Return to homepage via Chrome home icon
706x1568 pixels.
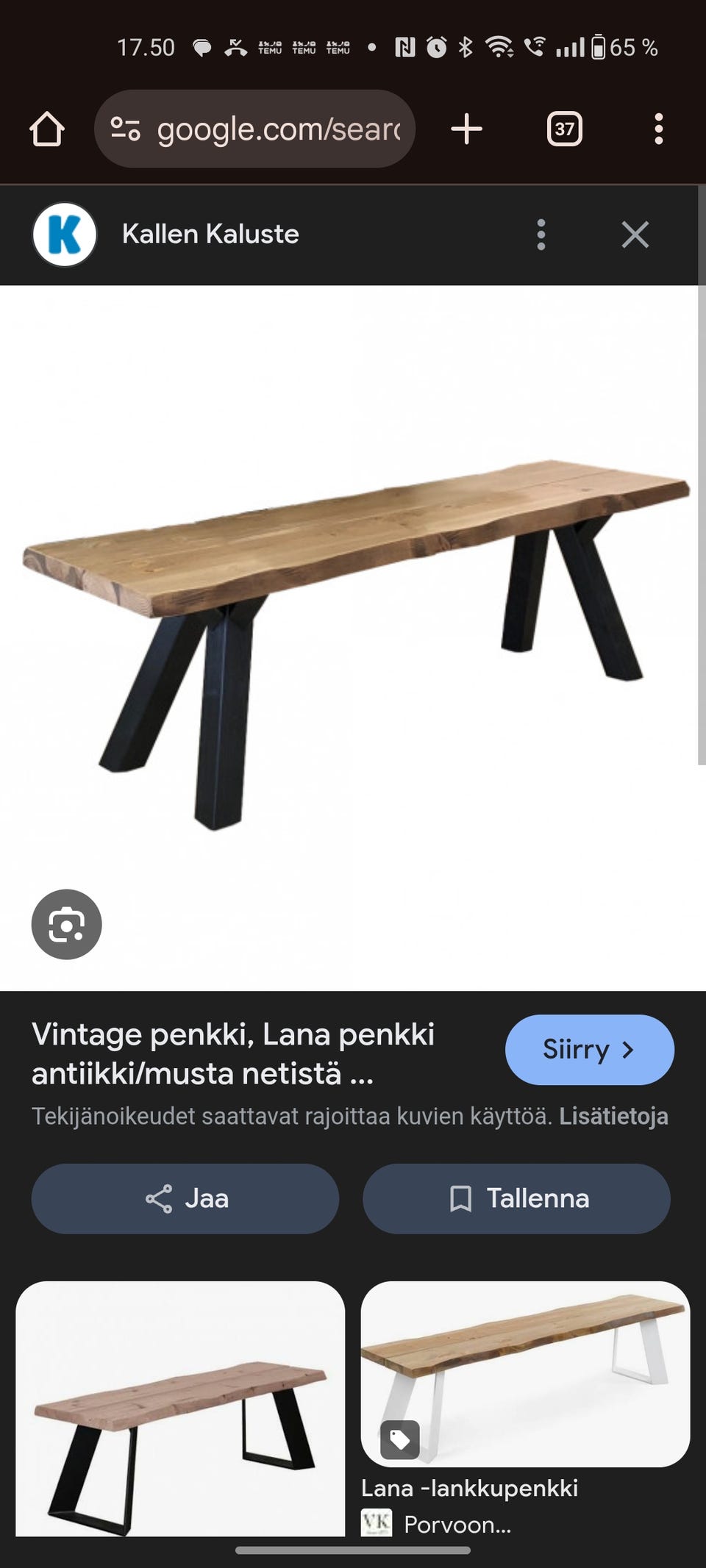pyautogui.click(x=49, y=129)
